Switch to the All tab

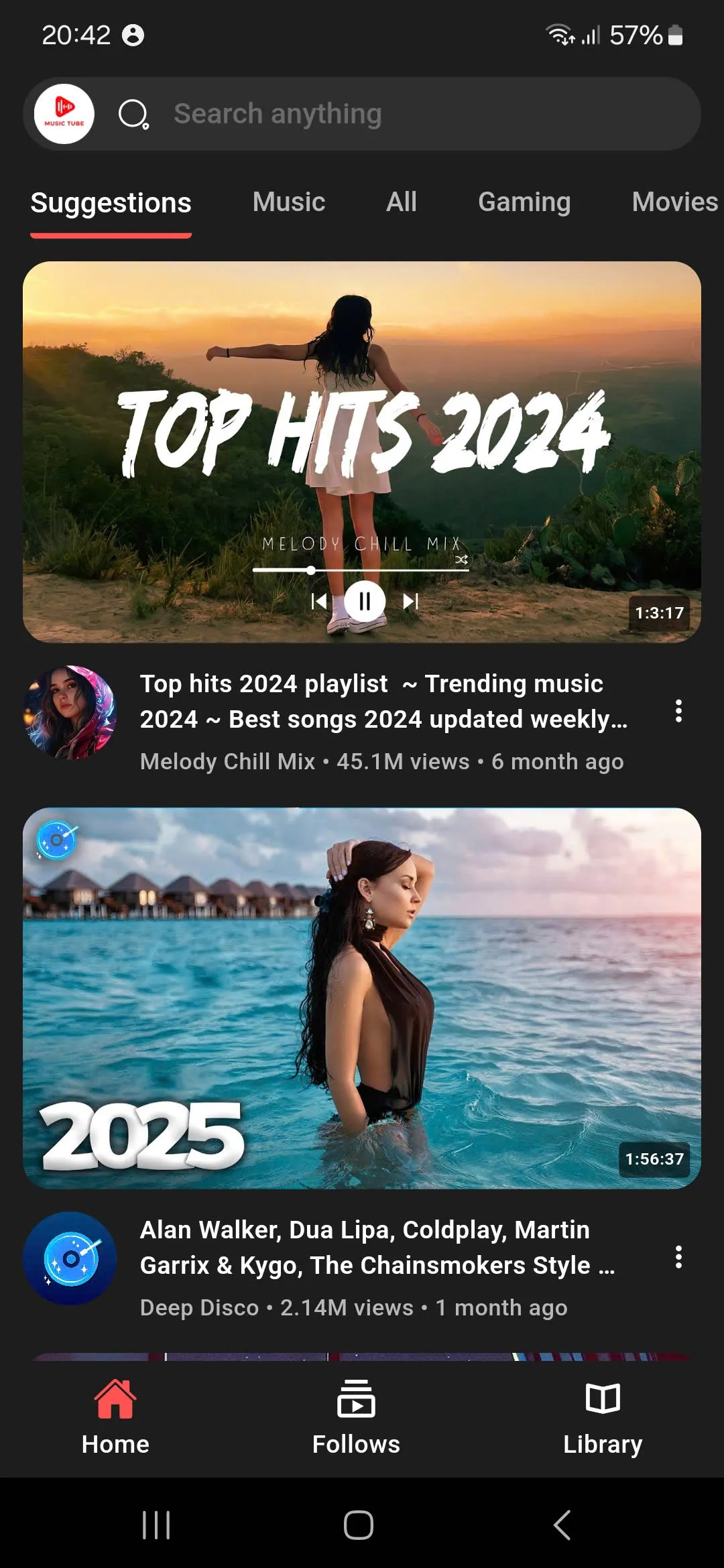pyautogui.click(x=401, y=202)
